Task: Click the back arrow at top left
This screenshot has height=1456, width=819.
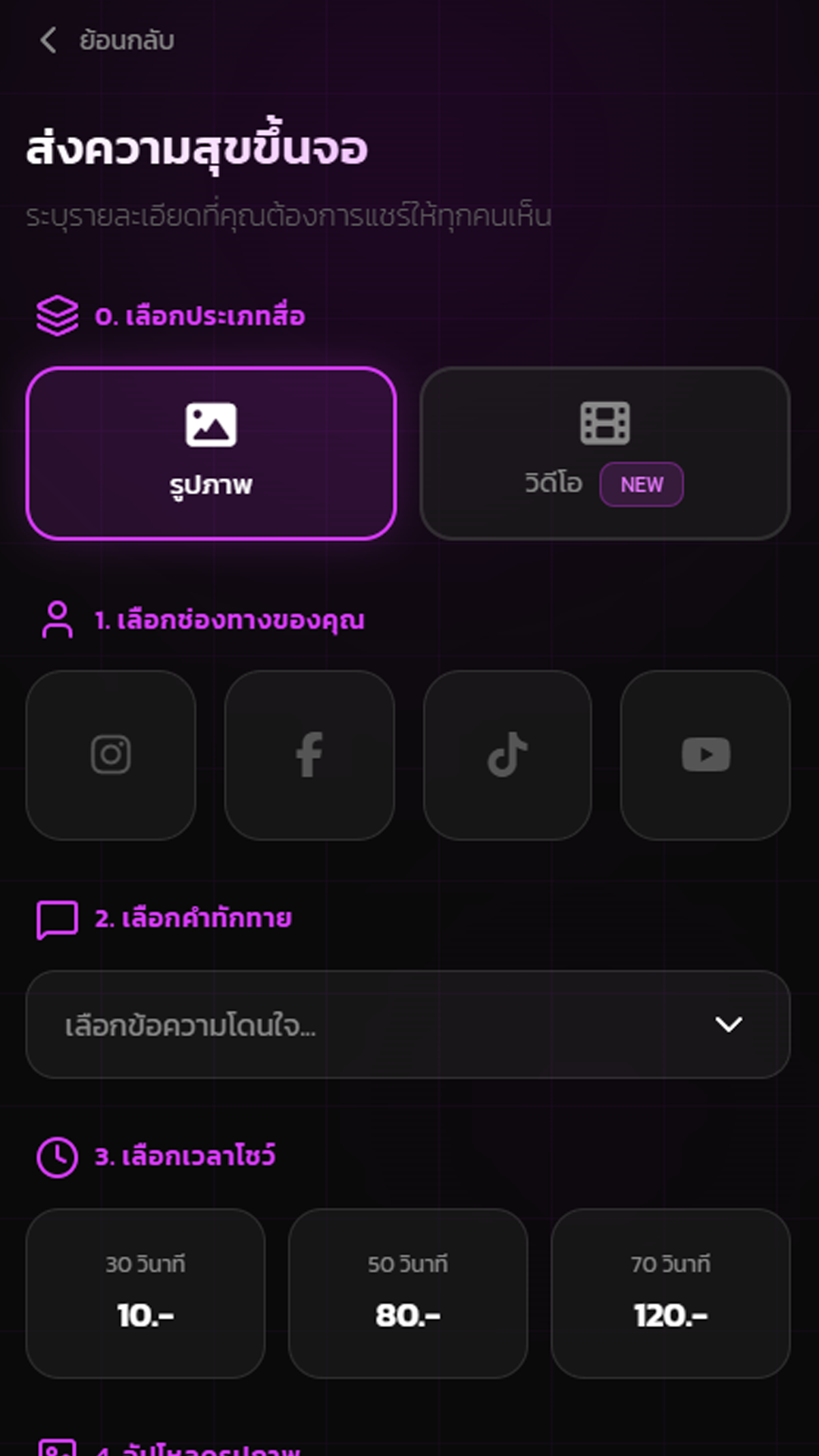Action: click(49, 40)
